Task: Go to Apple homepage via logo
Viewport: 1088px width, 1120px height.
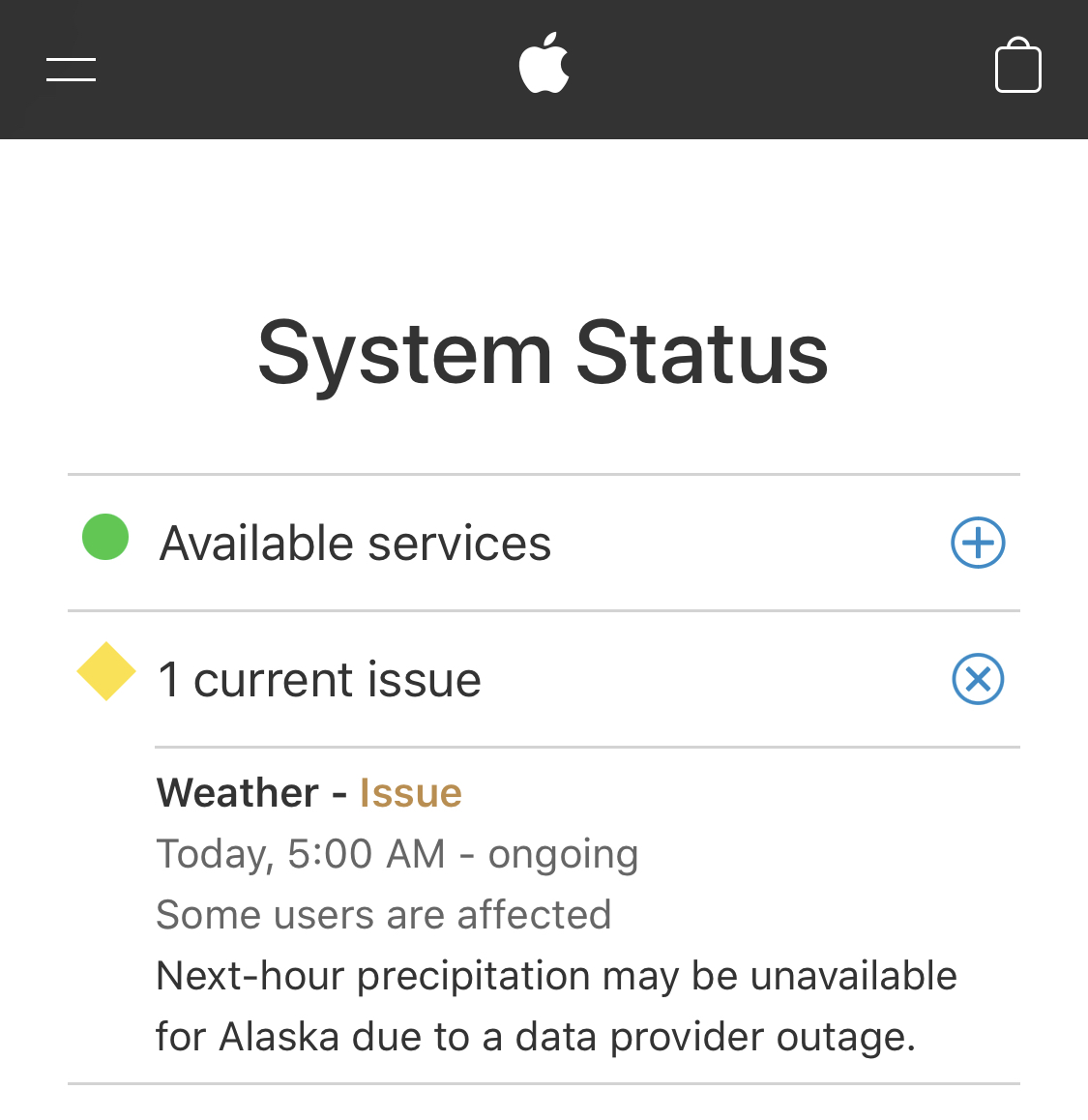Action: point(544,65)
